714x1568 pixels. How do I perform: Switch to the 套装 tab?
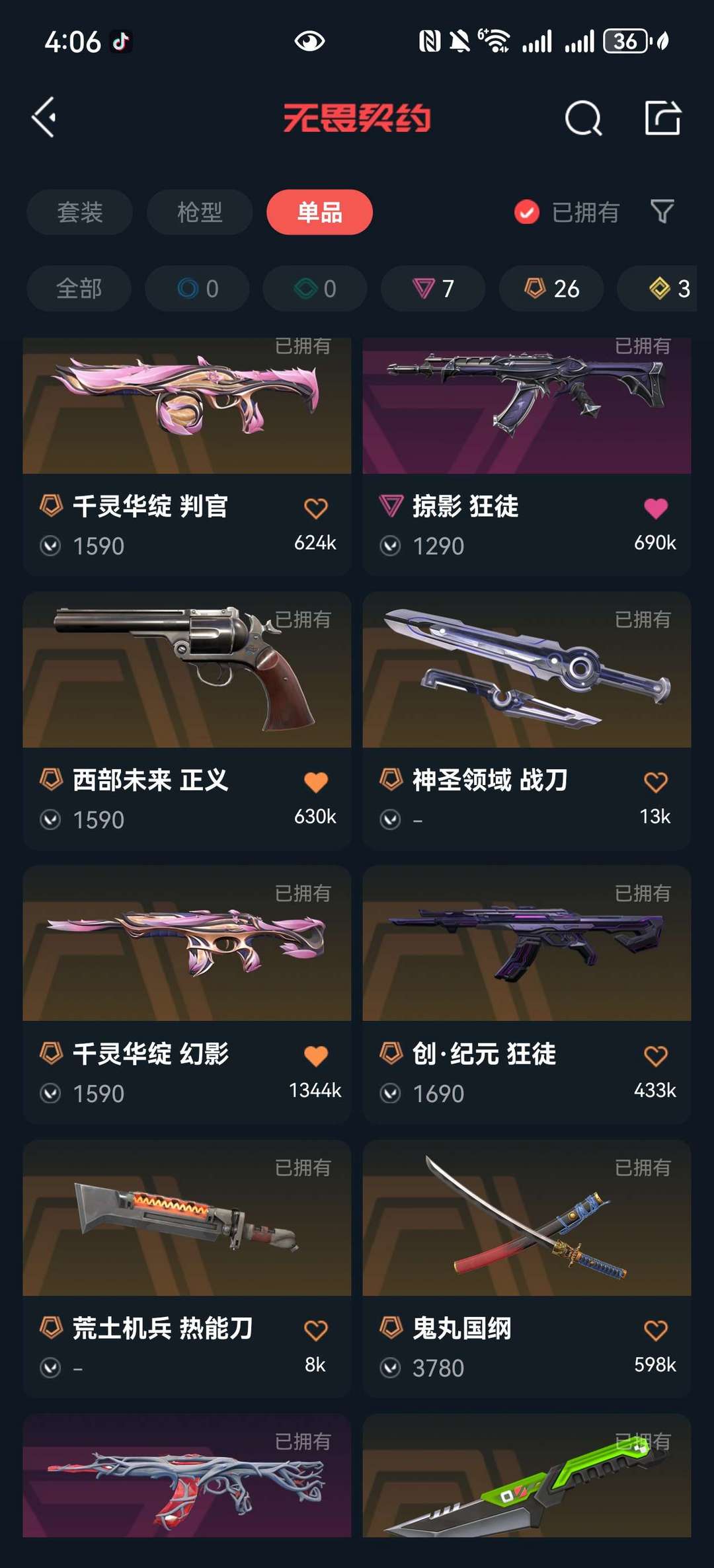pyautogui.click(x=79, y=212)
